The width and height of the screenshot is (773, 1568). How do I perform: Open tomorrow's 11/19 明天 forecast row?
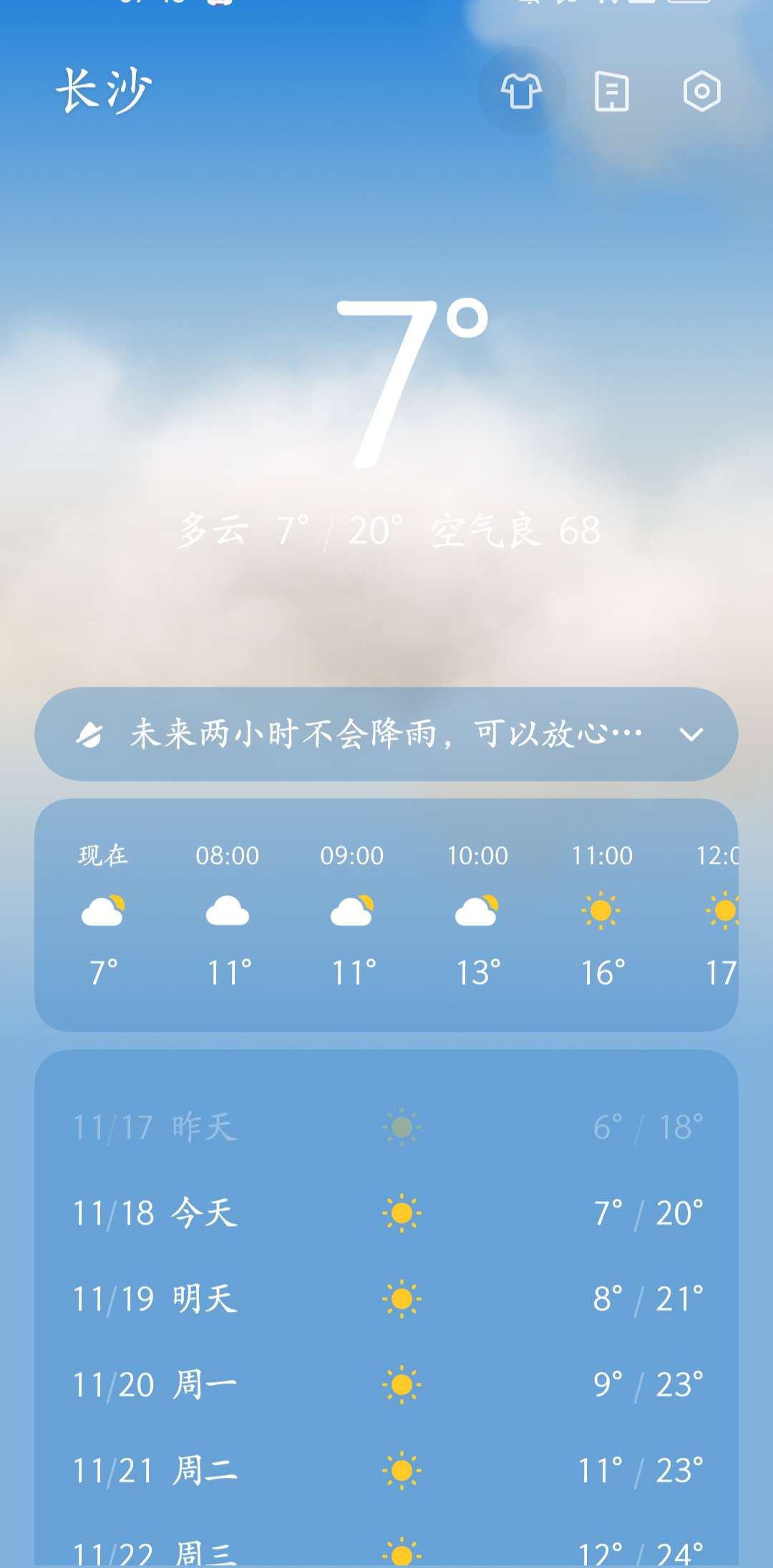[386, 1299]
